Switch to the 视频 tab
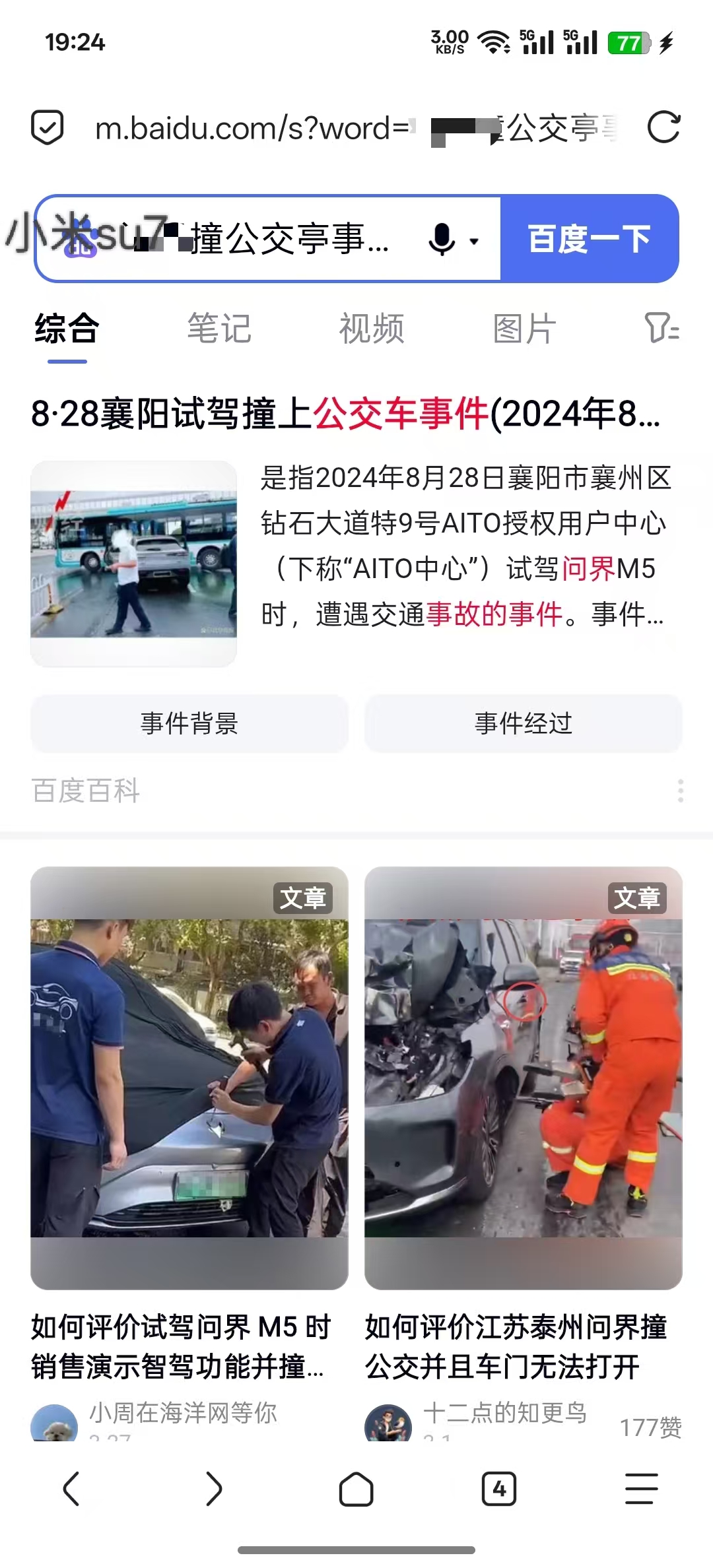713x1568 pixels. tap(372, 329)
